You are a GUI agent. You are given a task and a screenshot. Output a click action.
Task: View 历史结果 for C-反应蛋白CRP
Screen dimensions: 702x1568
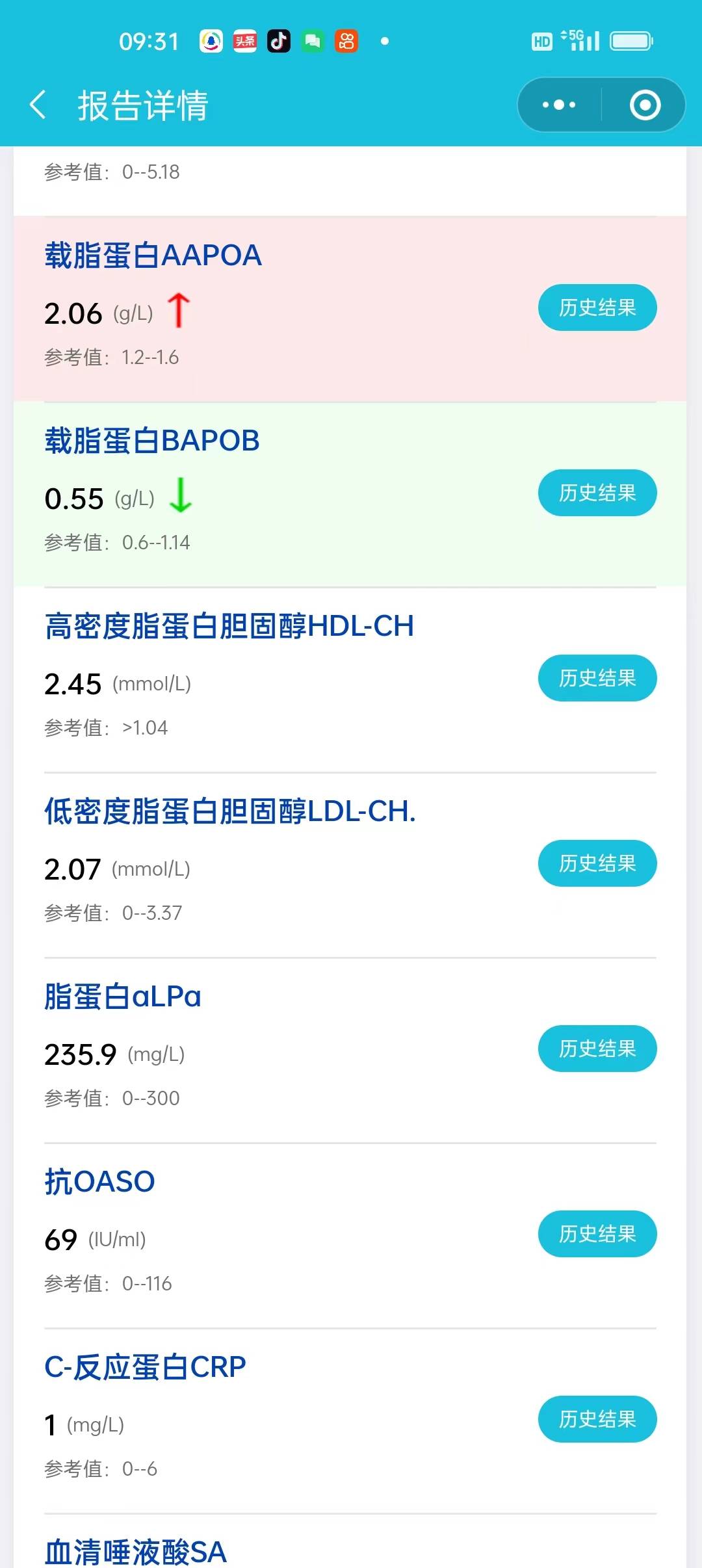point(597,1419)
